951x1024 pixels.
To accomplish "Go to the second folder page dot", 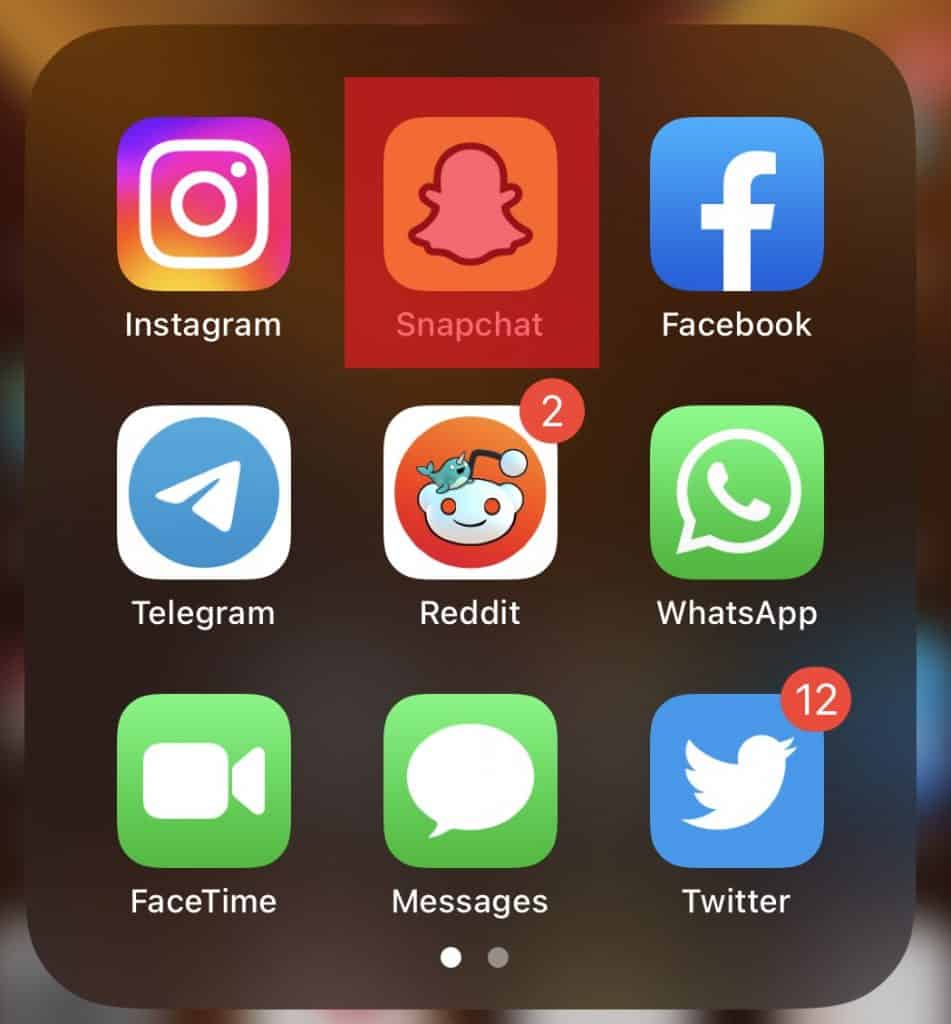I will tap(497, 958).
